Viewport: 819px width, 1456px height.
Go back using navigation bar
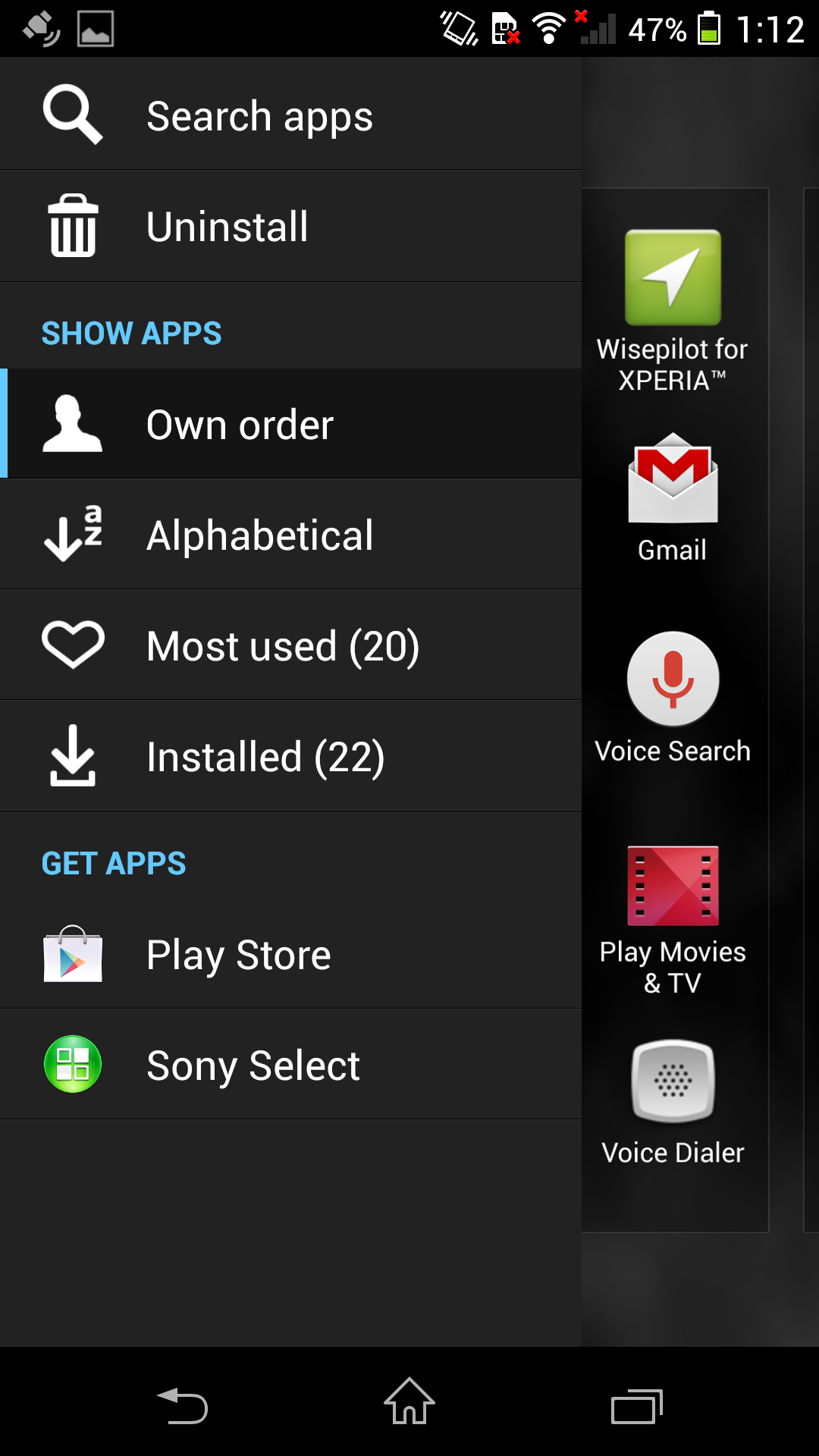pos(182,1405)
